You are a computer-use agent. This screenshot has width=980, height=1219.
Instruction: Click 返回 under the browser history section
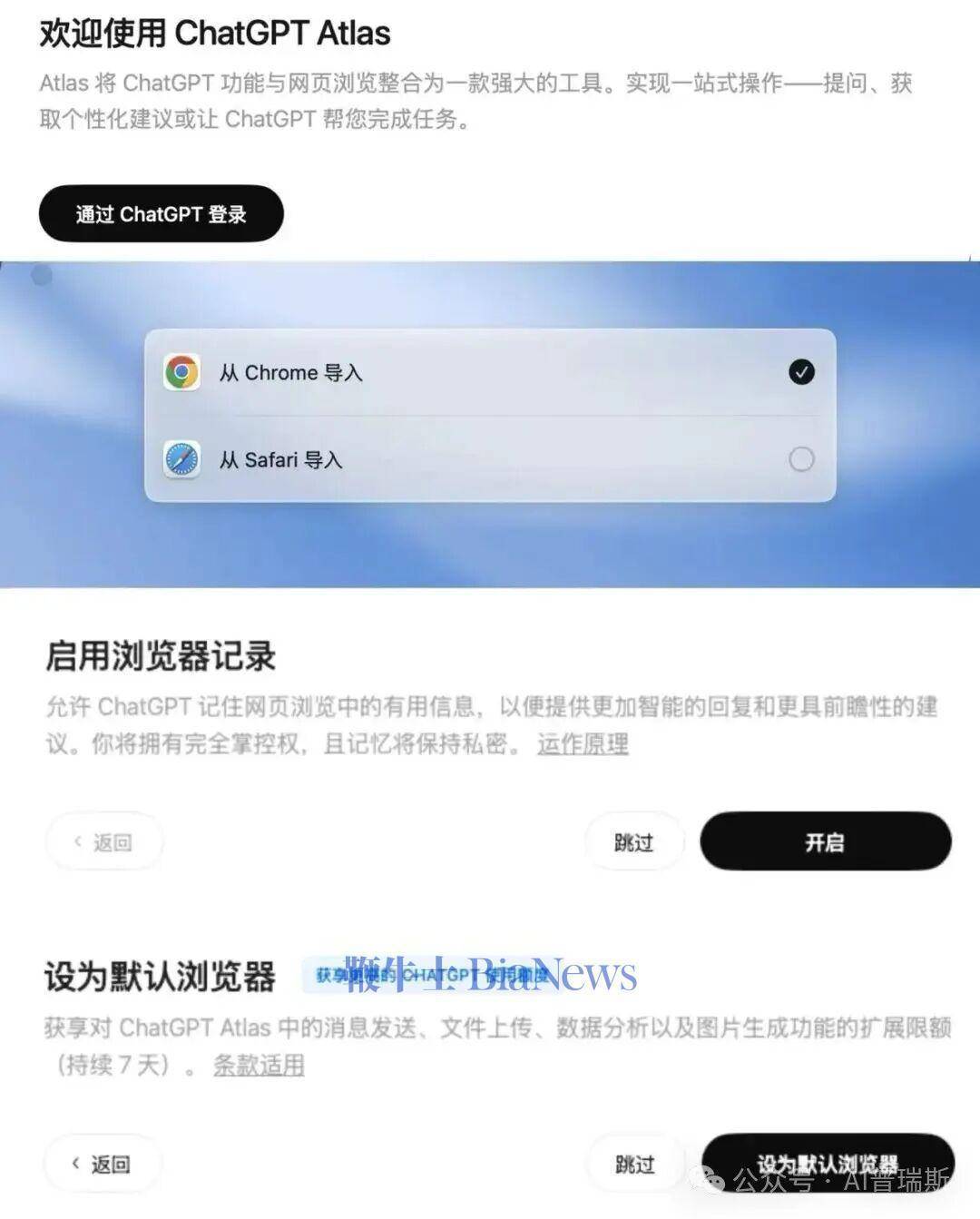coord(104,841)
